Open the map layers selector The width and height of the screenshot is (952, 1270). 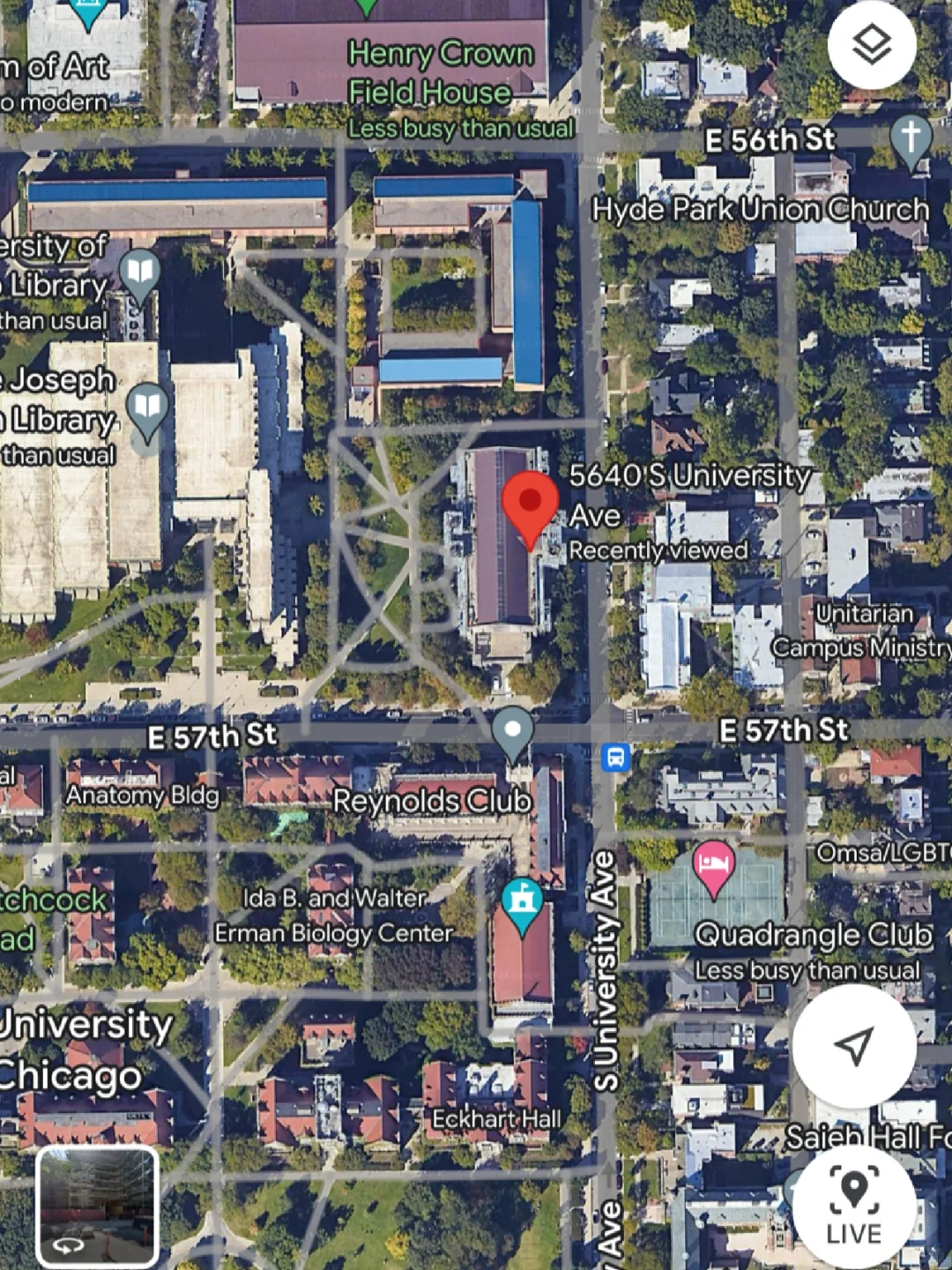(x=873, y=44)
